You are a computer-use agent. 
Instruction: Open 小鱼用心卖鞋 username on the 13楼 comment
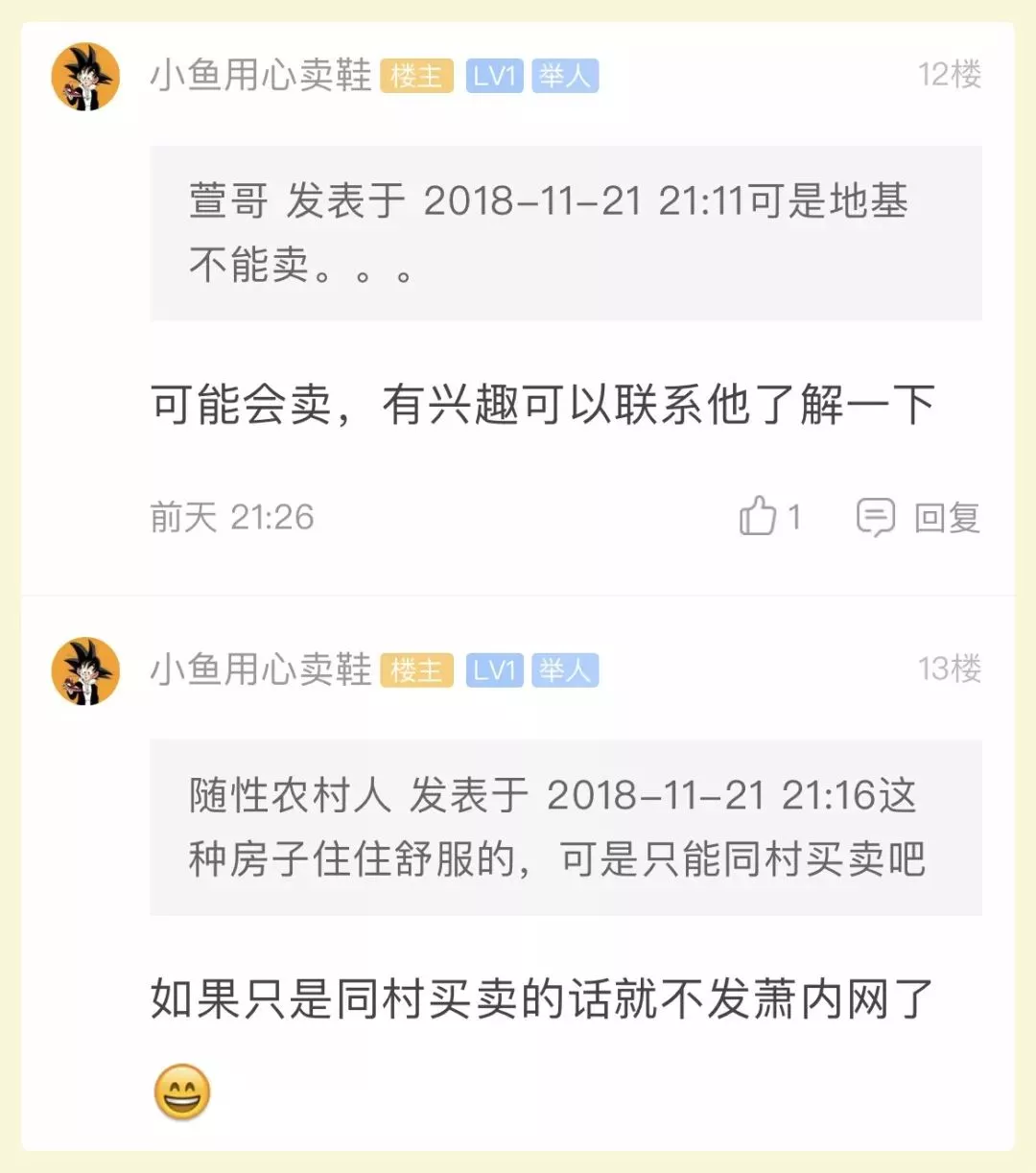point(261,669)
